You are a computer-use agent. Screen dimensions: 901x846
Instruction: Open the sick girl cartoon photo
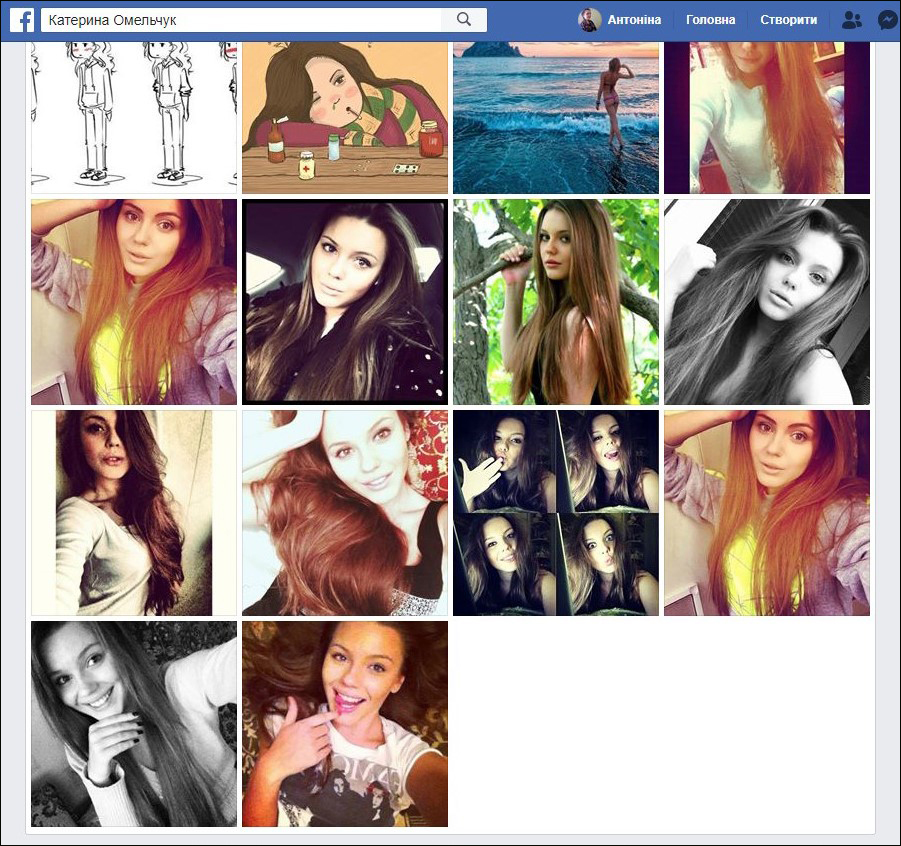click(x=345, y=117)
